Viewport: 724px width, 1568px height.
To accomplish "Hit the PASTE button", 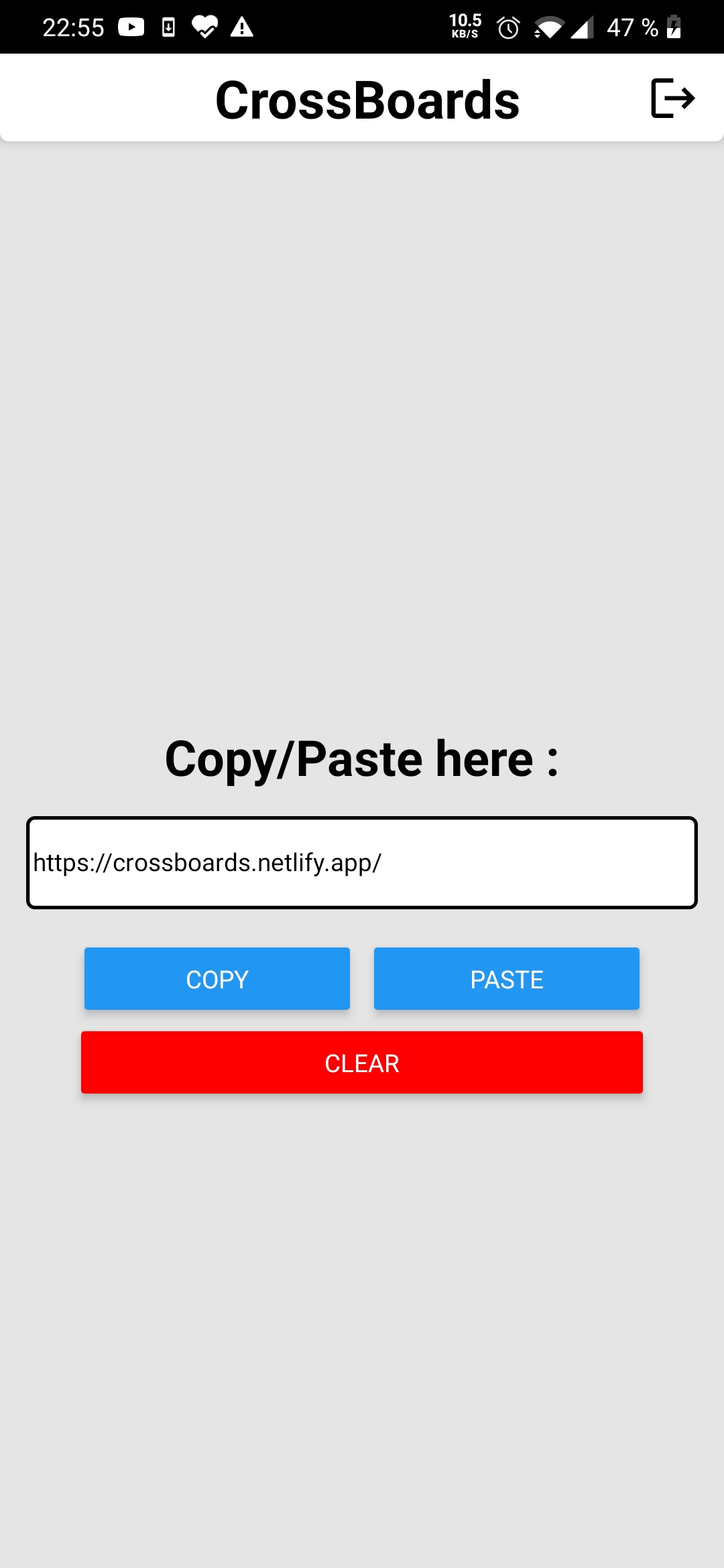I will click(x=506, y=978).
